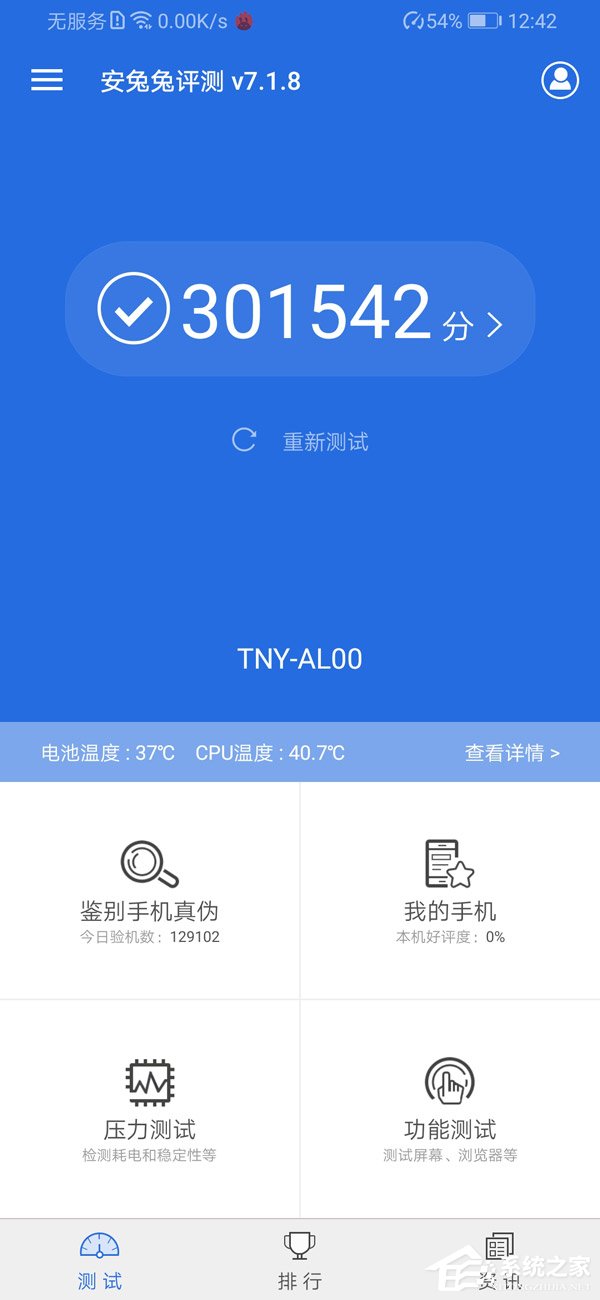Open 功能测试 function tests
600x1300 pixels.
tap(450, 1108)
